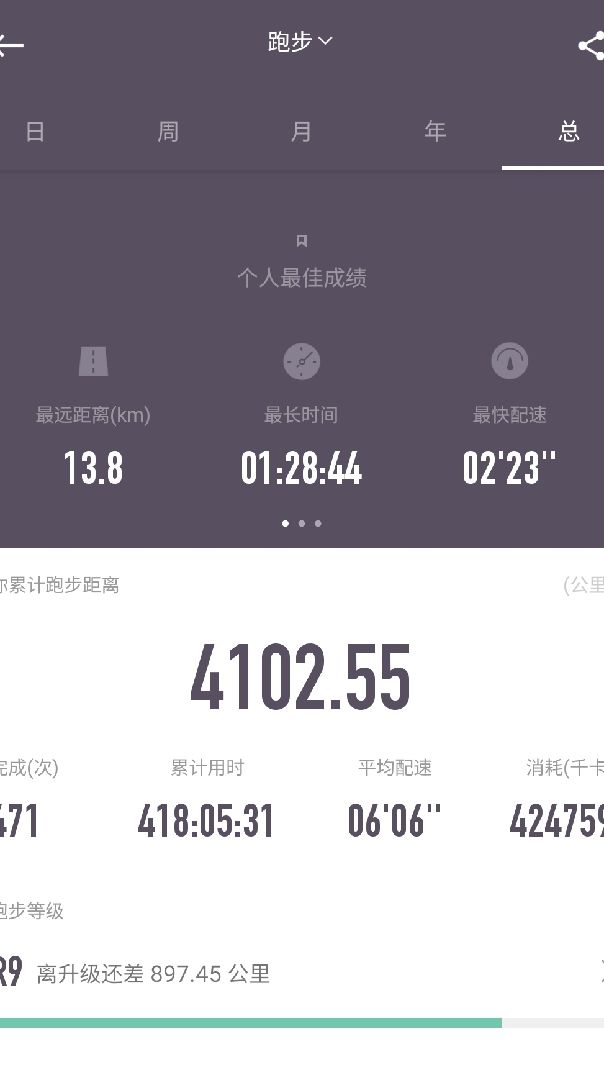Select the 总 tab
Screen dimensions: 604x1080
(568, 132)
